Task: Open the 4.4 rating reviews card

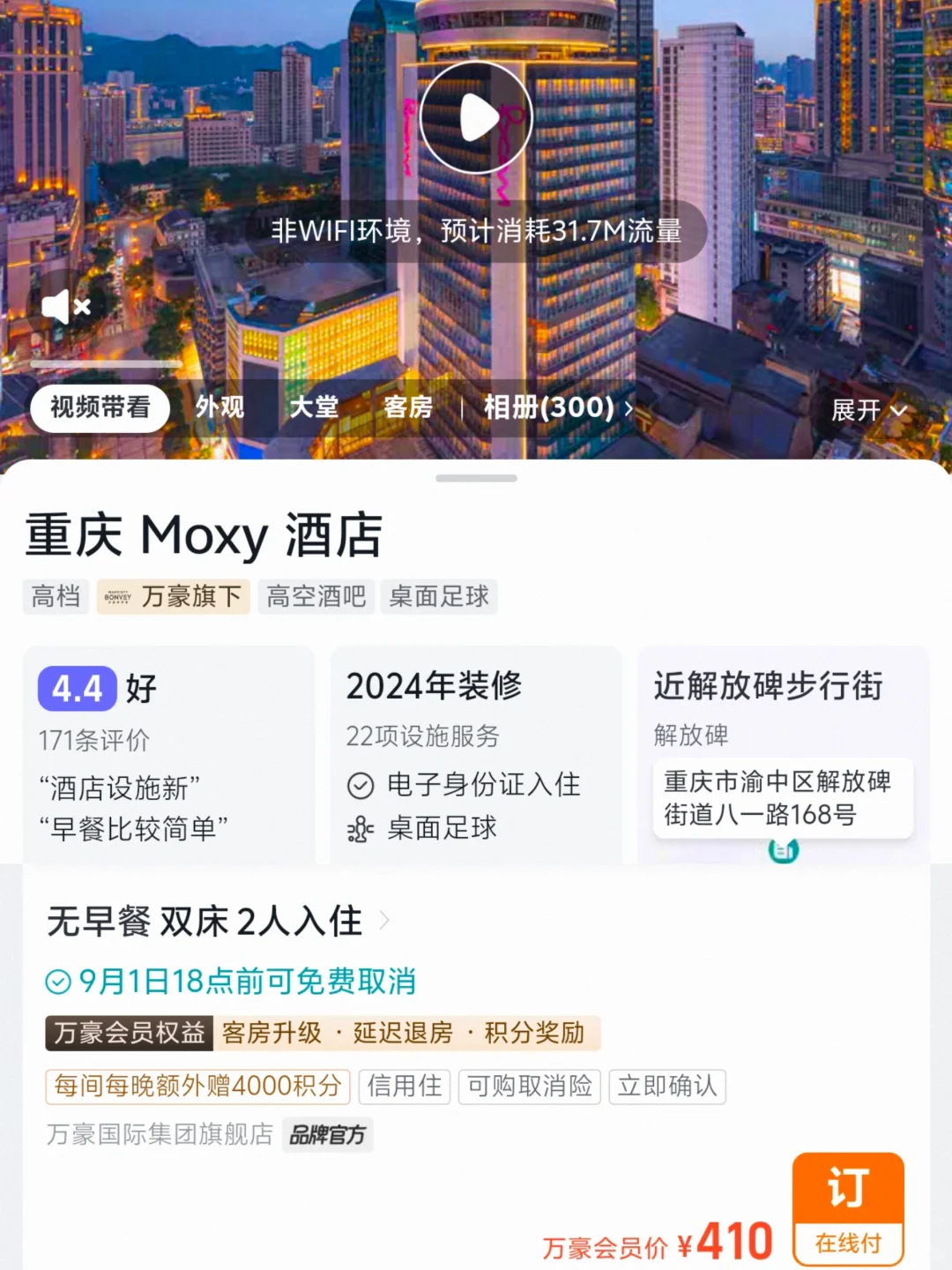Action: pos(168,754)
